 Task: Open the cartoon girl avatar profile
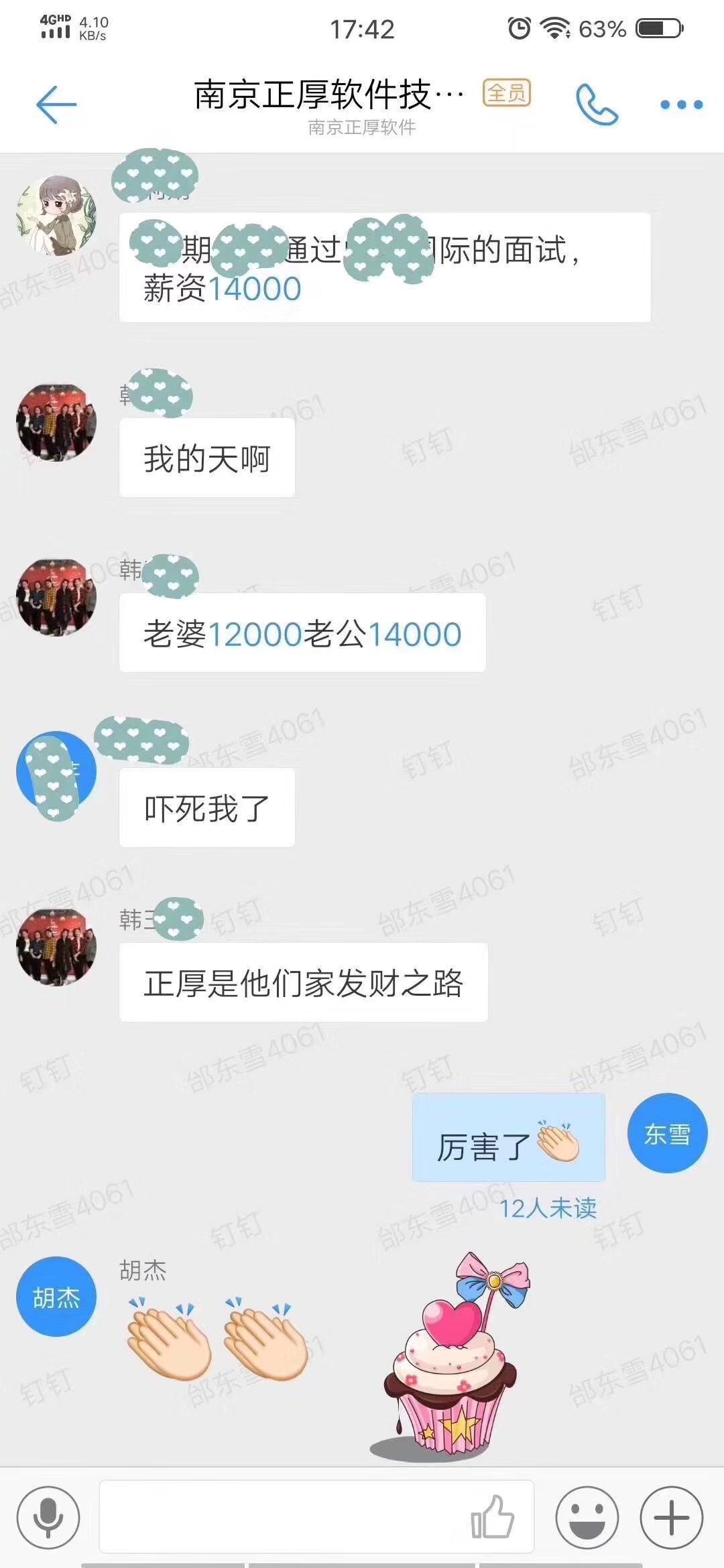[56, 215]
